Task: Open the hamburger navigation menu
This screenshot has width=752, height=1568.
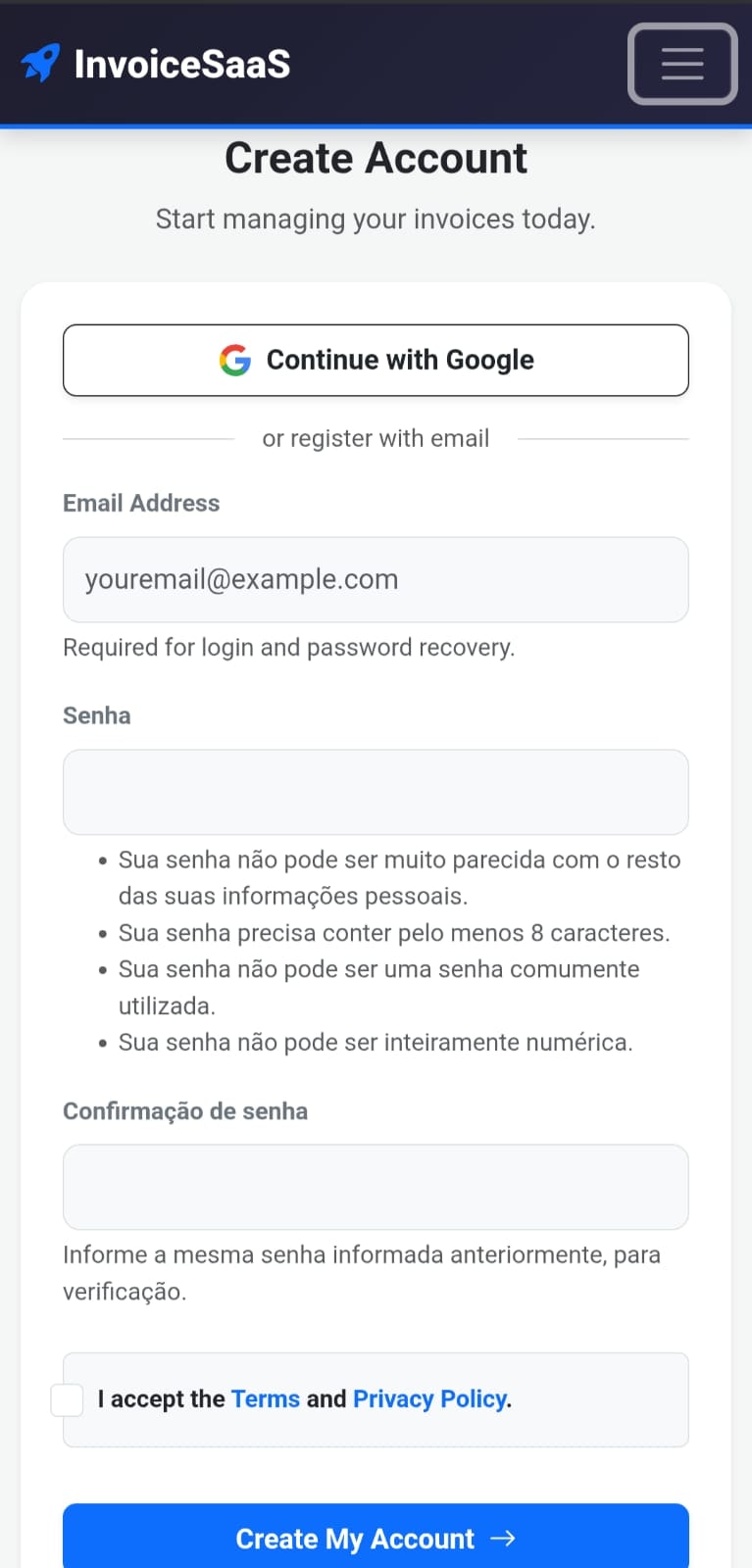Action: tap(682, 64)
